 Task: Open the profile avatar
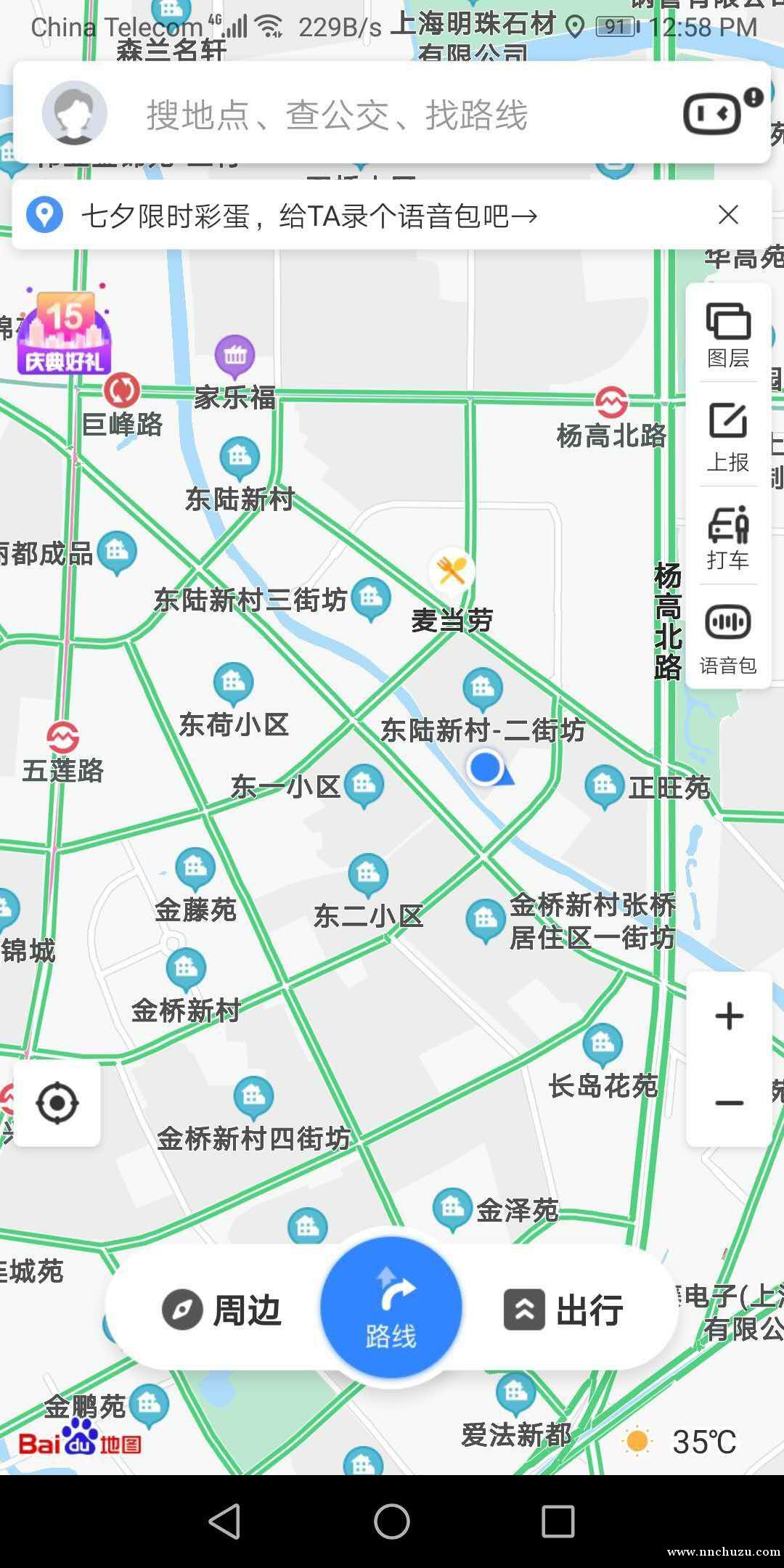coord(75,113)
